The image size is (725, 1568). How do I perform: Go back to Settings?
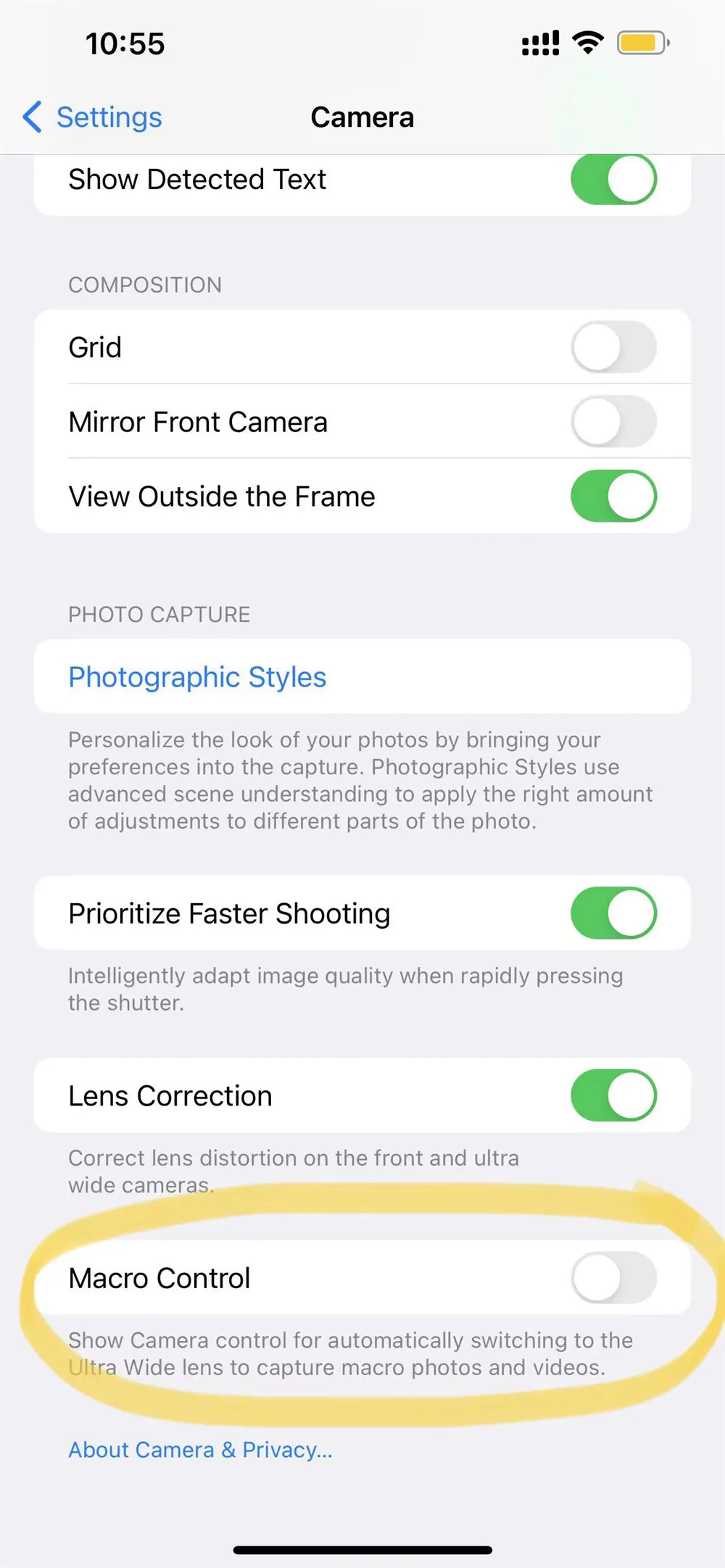click(x=93, y=117)
